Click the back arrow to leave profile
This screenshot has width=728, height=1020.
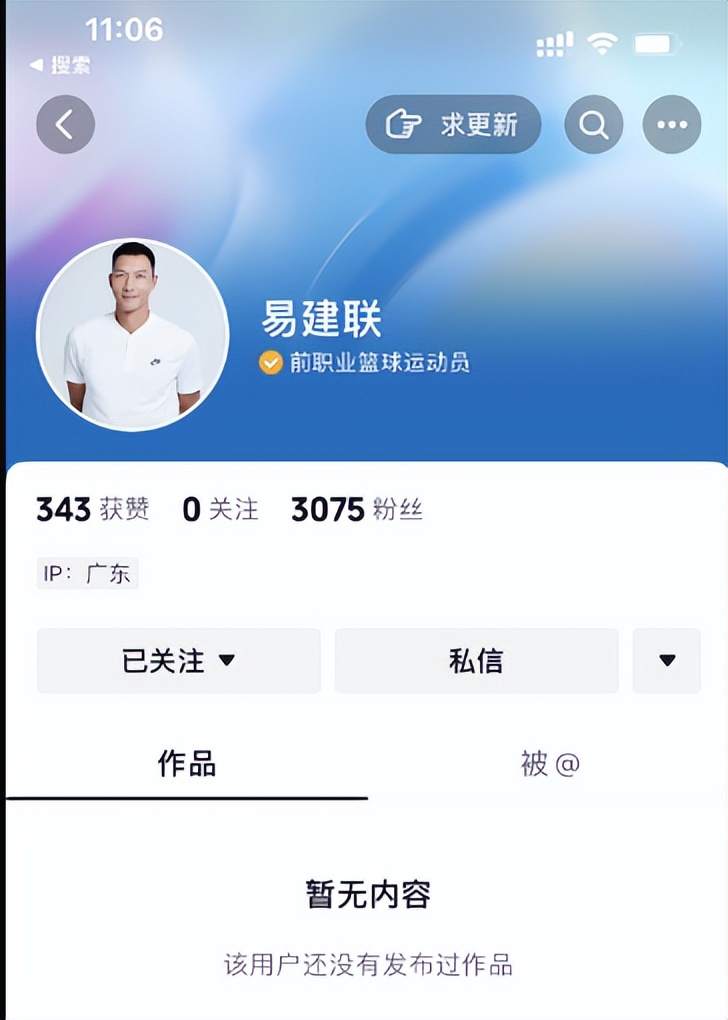pos(65,124)
